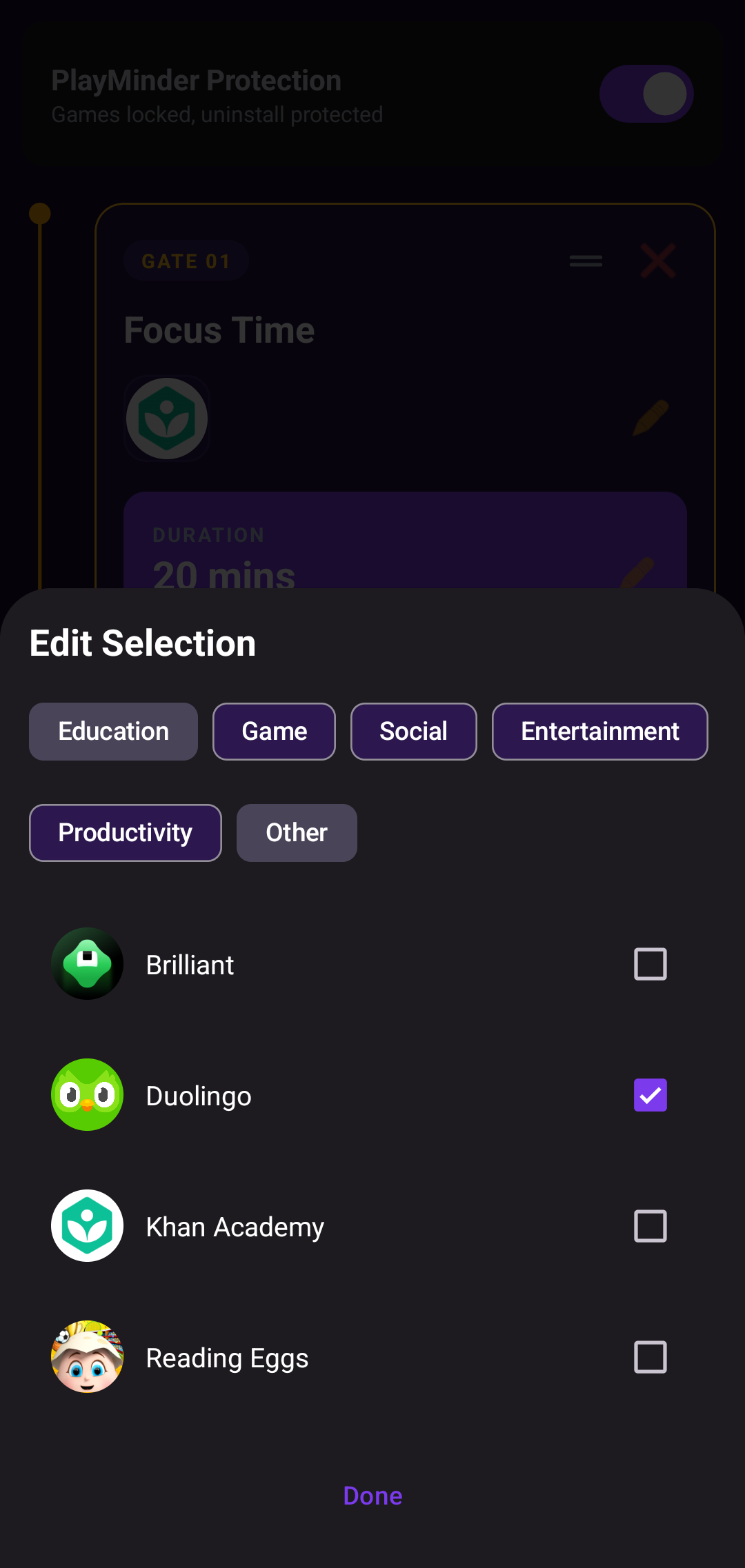The height and width of the screenshot is (1568, 745).
Task: Tap the Brilliant app icon
Action: 87,964
